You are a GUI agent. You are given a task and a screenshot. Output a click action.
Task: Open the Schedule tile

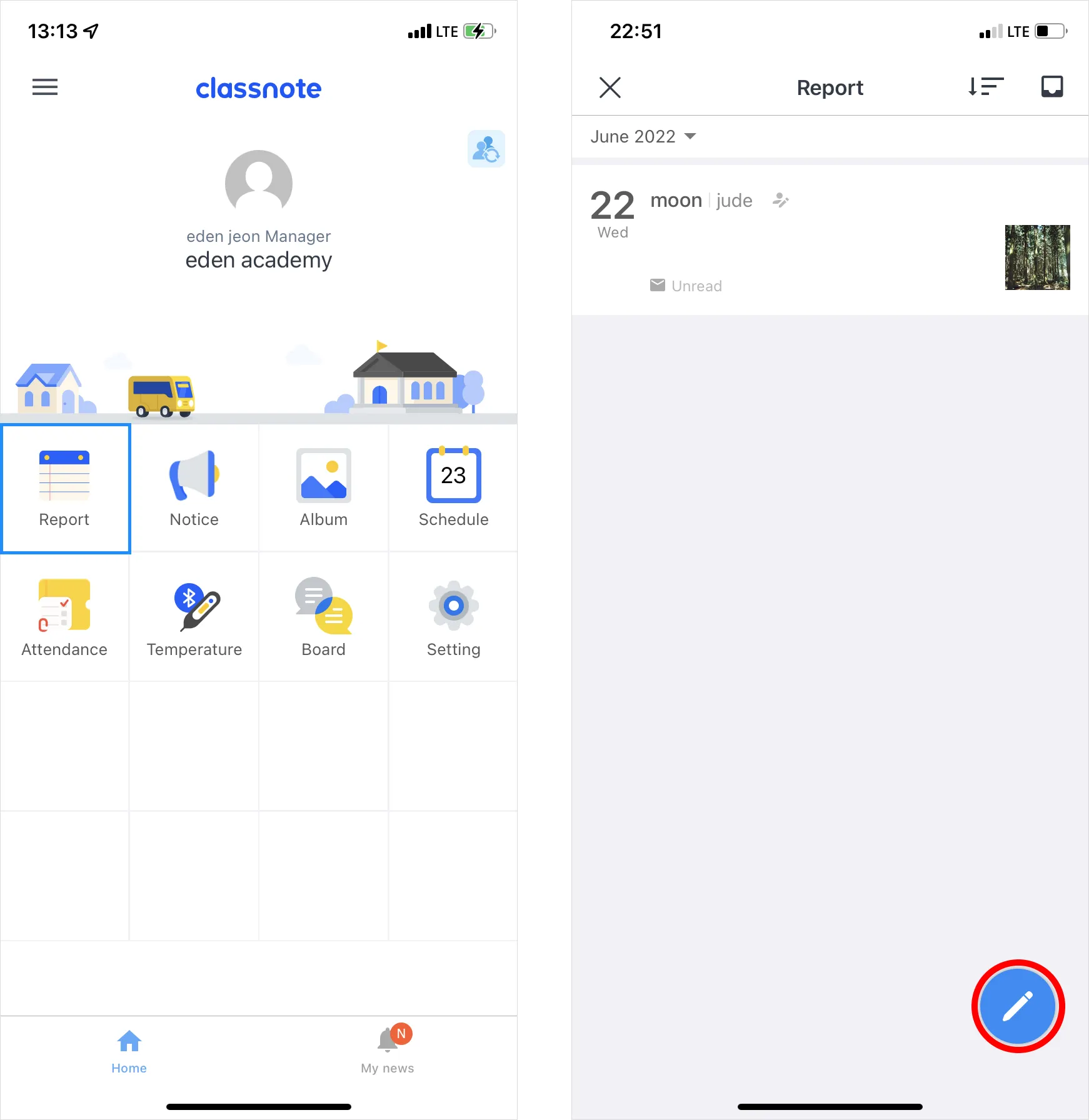[453, 488]
